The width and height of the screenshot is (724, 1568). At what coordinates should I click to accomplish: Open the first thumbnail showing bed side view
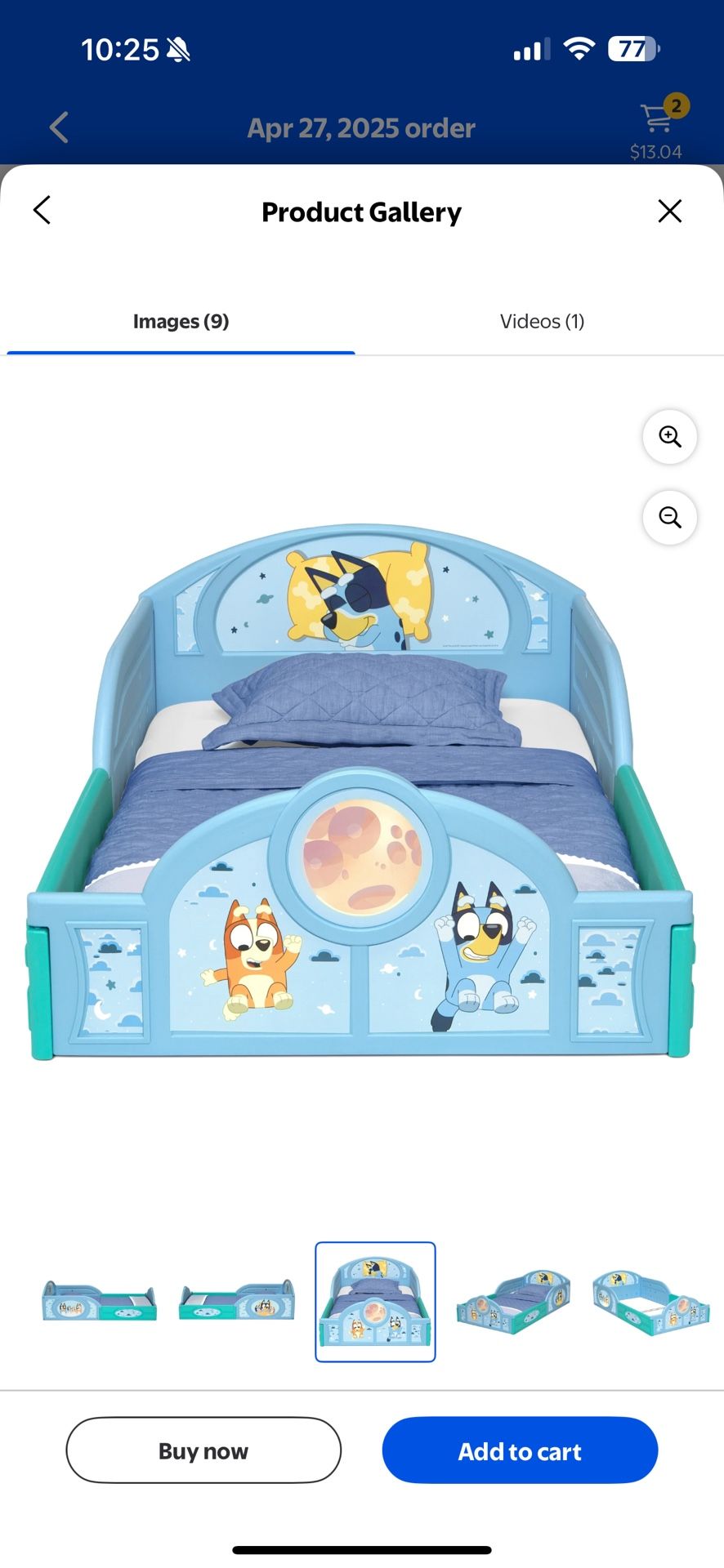(x=100, y=1301)
